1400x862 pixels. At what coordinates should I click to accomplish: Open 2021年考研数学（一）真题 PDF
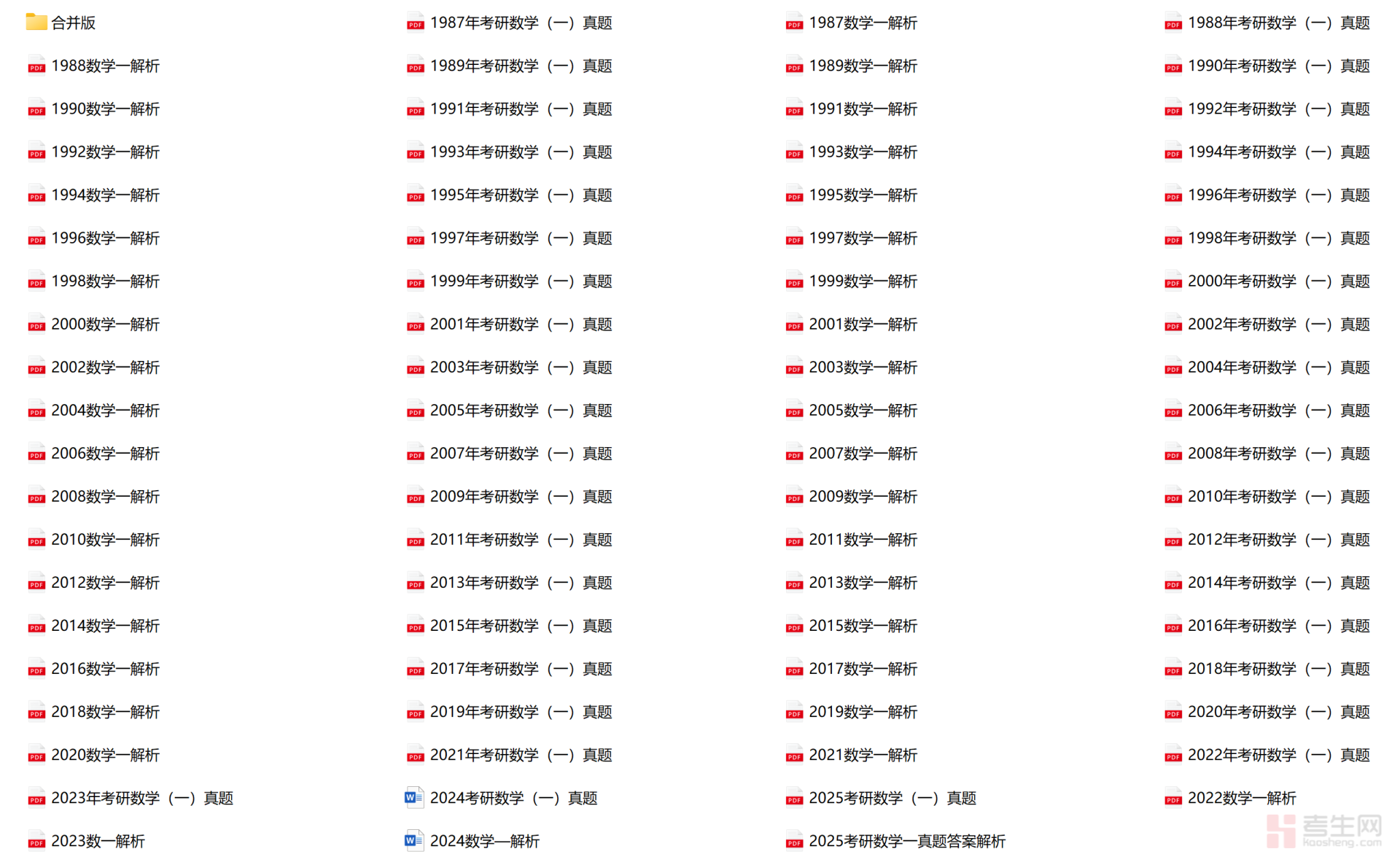pos(520,754)
